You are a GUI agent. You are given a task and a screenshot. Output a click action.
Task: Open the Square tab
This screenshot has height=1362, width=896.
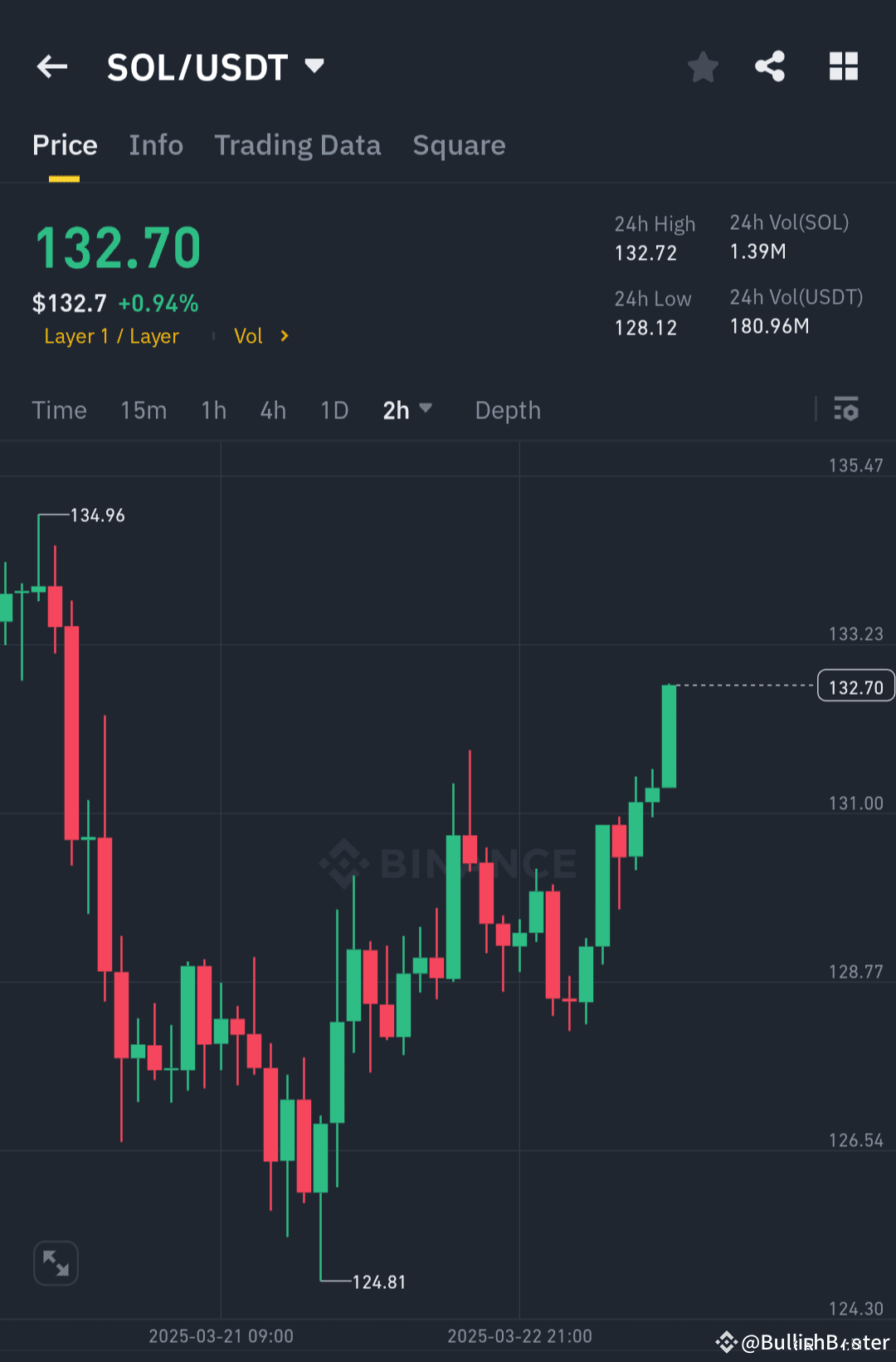click(x=459, y=145)
